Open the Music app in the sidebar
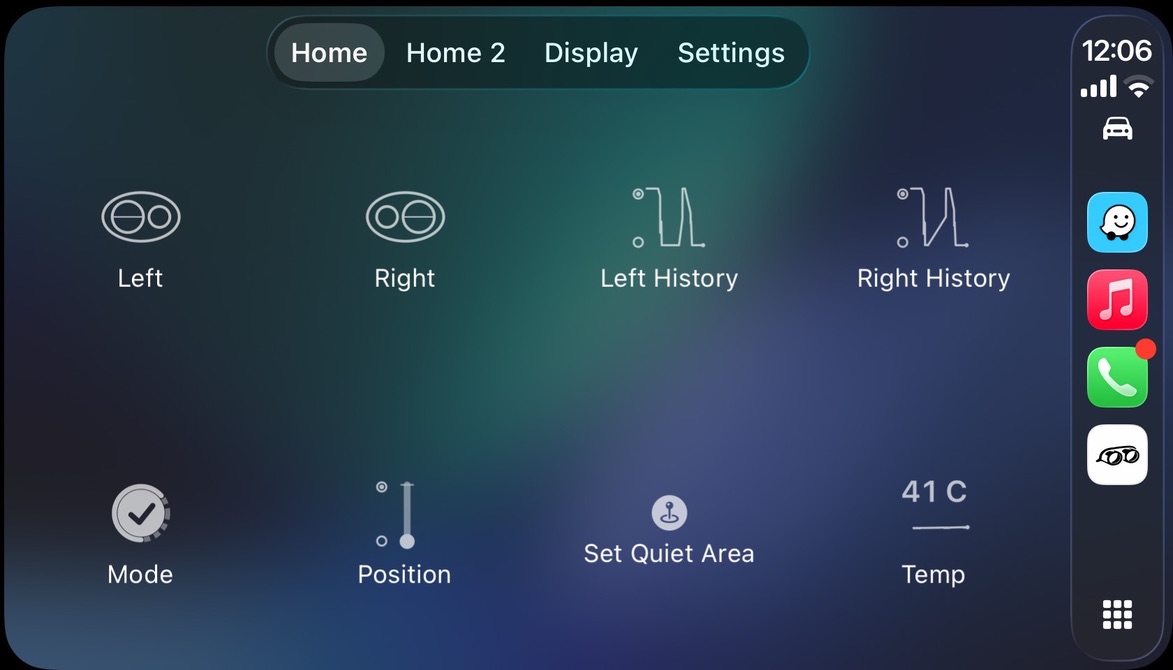 point(1117,300)
